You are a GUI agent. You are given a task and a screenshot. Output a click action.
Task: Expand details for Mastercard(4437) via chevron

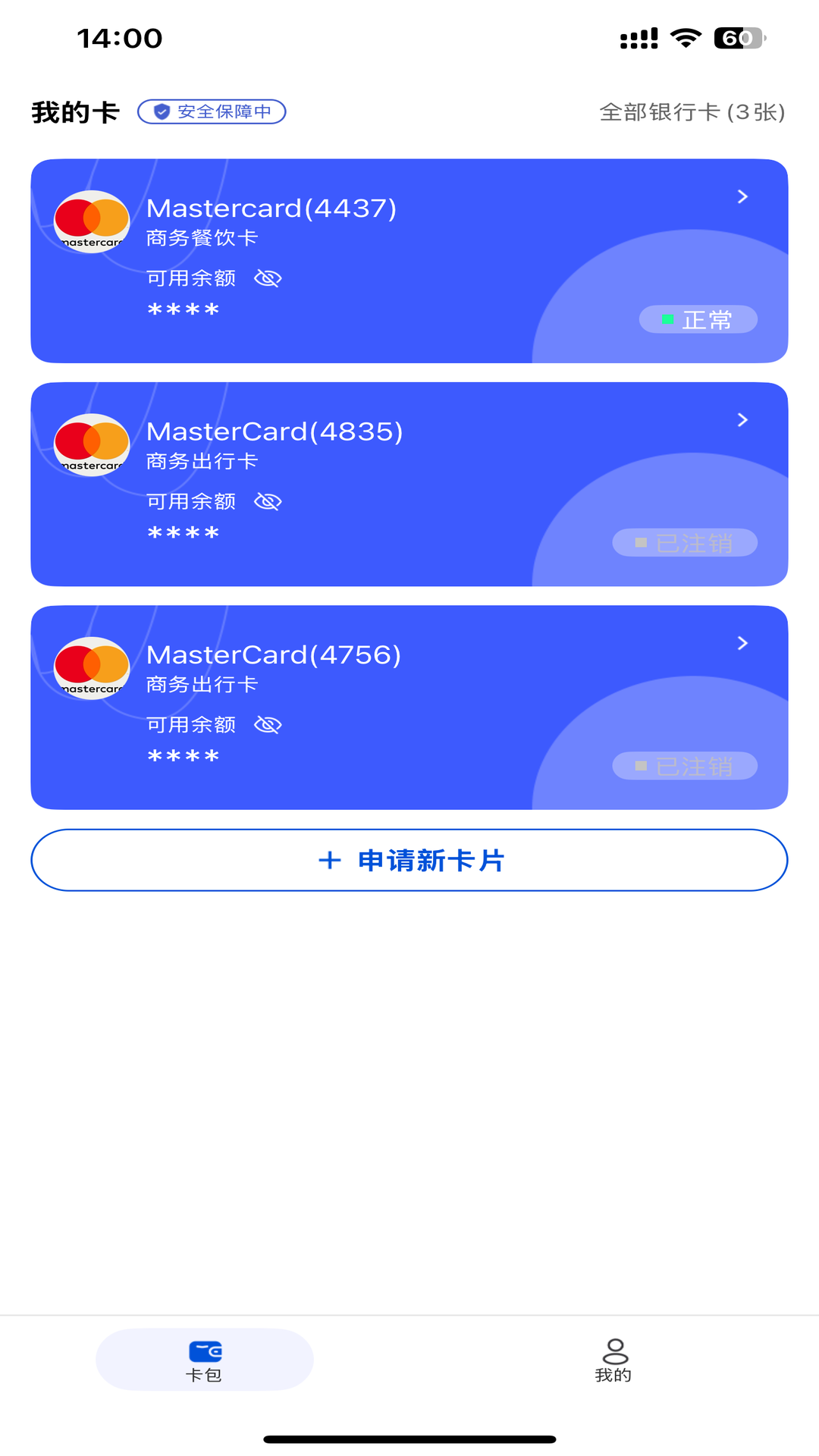pyautogui.click(x=742, y=196)
